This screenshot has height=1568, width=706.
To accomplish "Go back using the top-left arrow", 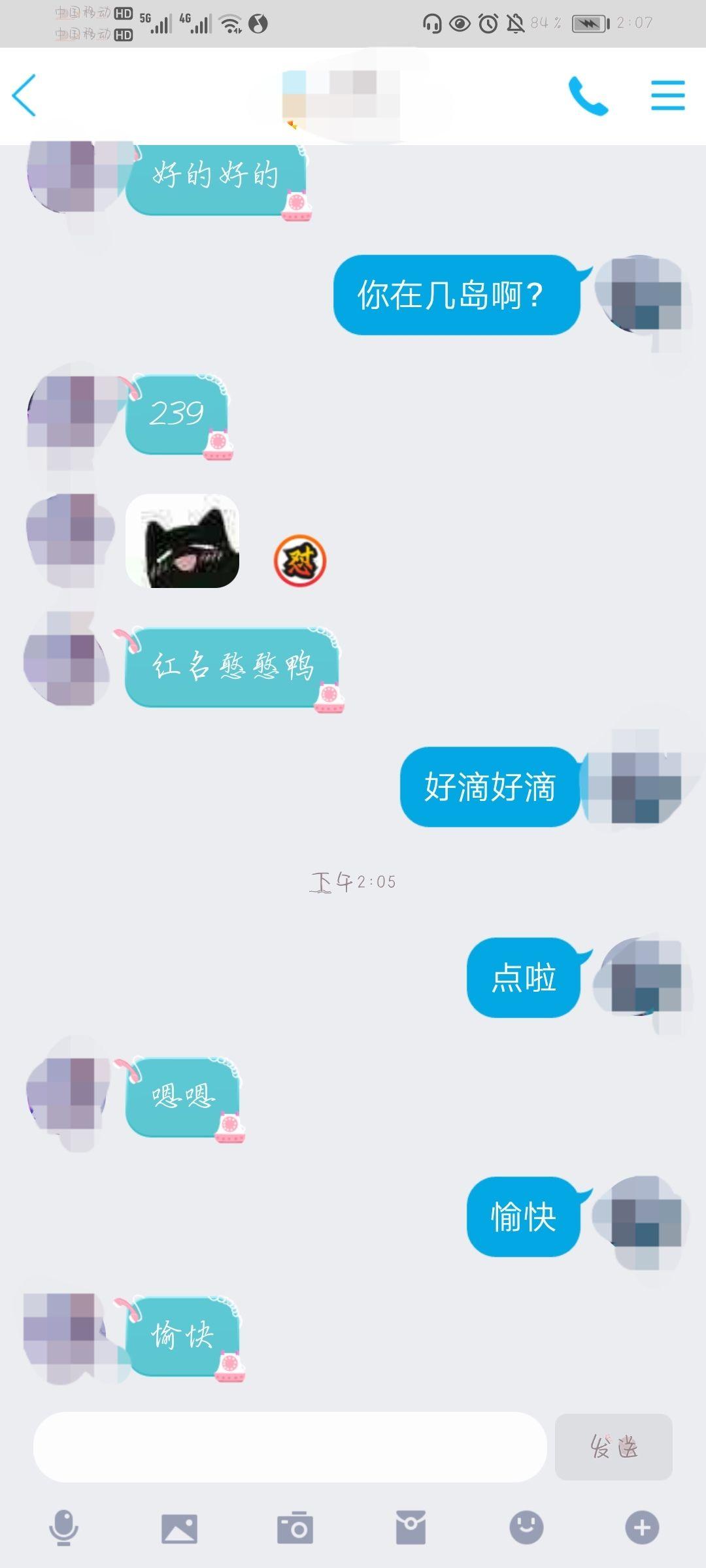I will coord(24,95).
